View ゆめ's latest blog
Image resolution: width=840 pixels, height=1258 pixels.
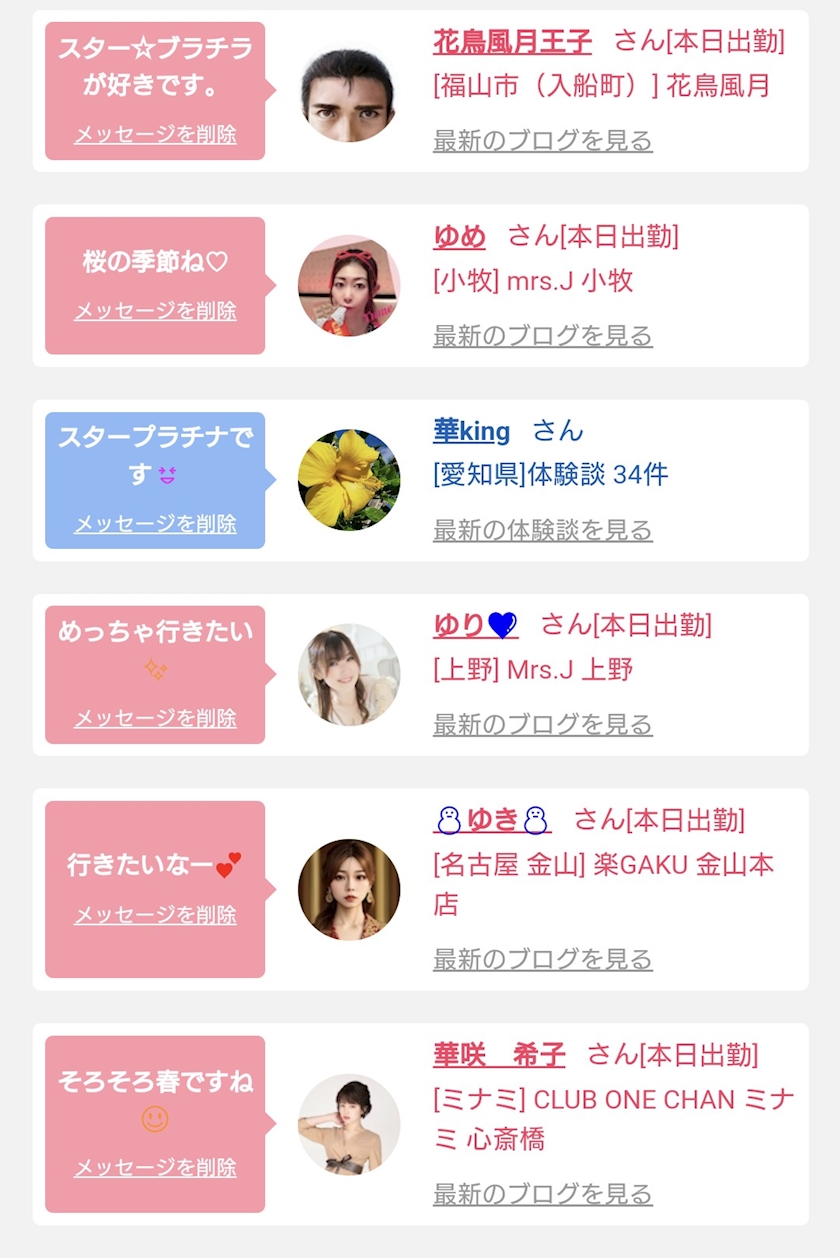pos(543,335)
